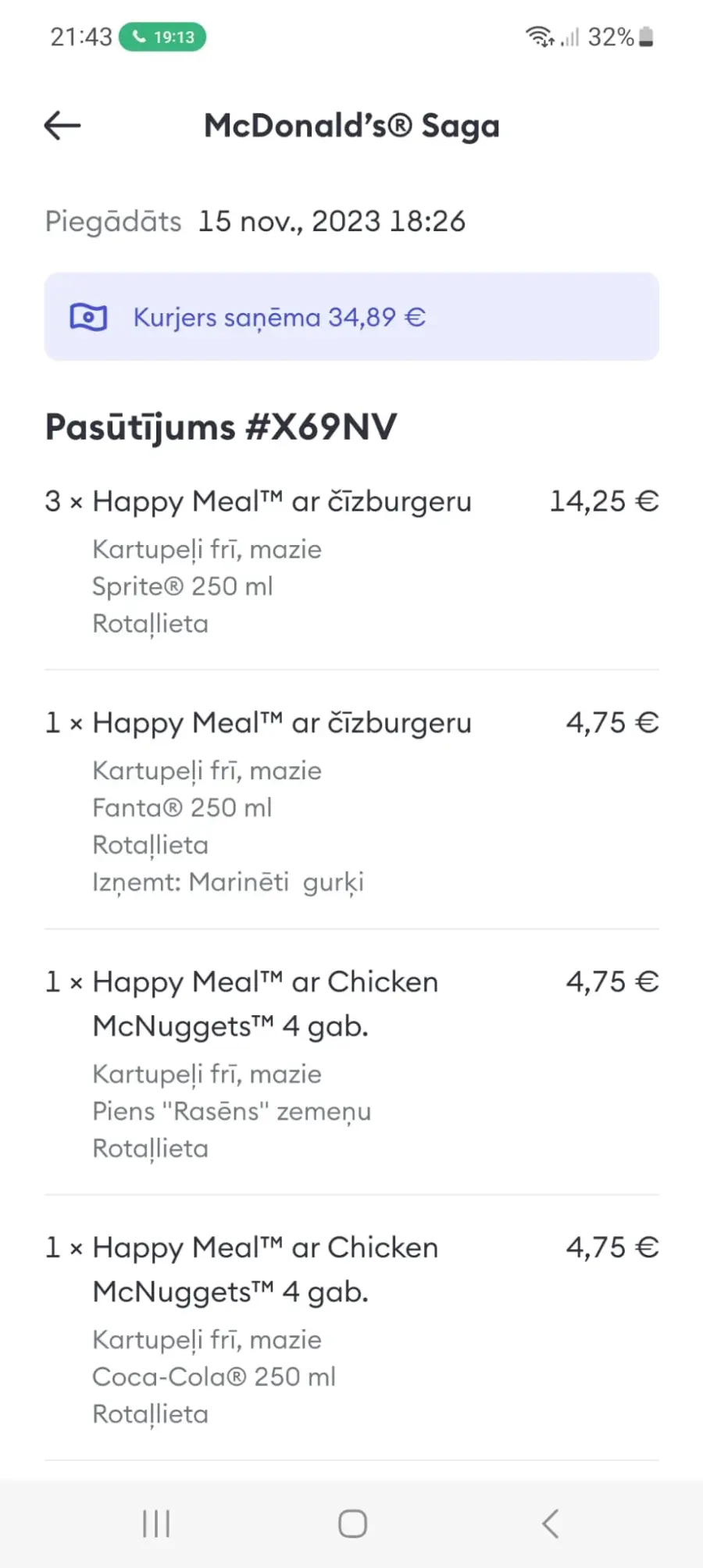The height and width of the screenshot is (1568, 703).
Task: Go to the home screen
Action: [x=352, y=1523]
